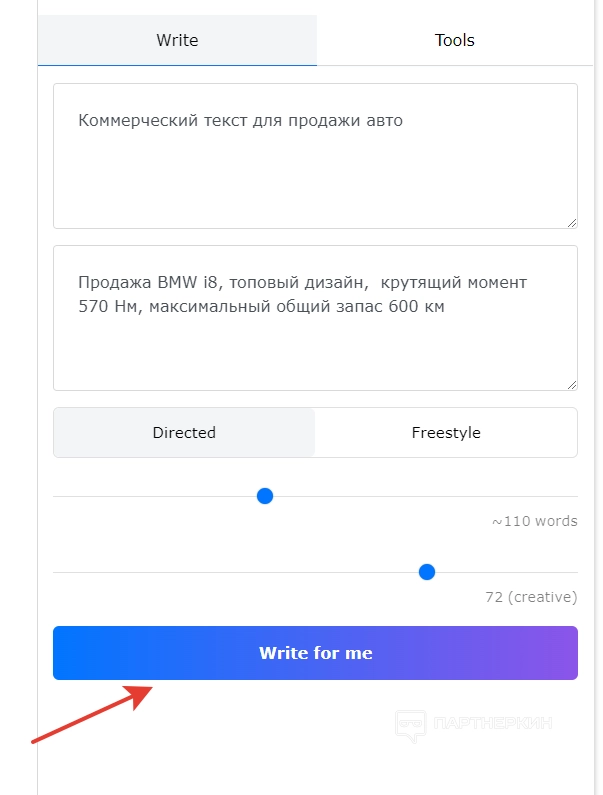Choose Directed mode
603x795 pixels.
pyautogui.click(x=184, y=433)
